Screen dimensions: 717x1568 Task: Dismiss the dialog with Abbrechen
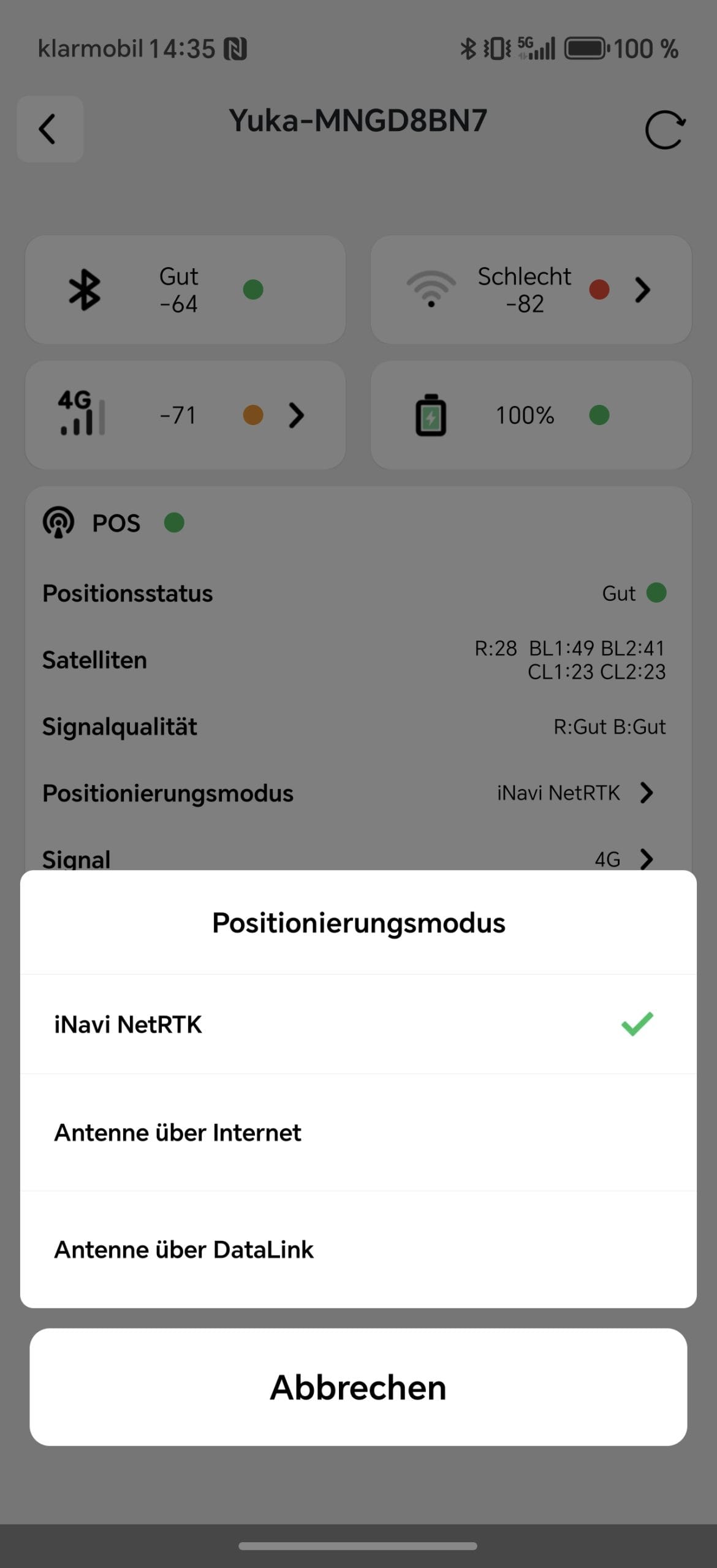pyautogui.click(x=358, y=1387)
